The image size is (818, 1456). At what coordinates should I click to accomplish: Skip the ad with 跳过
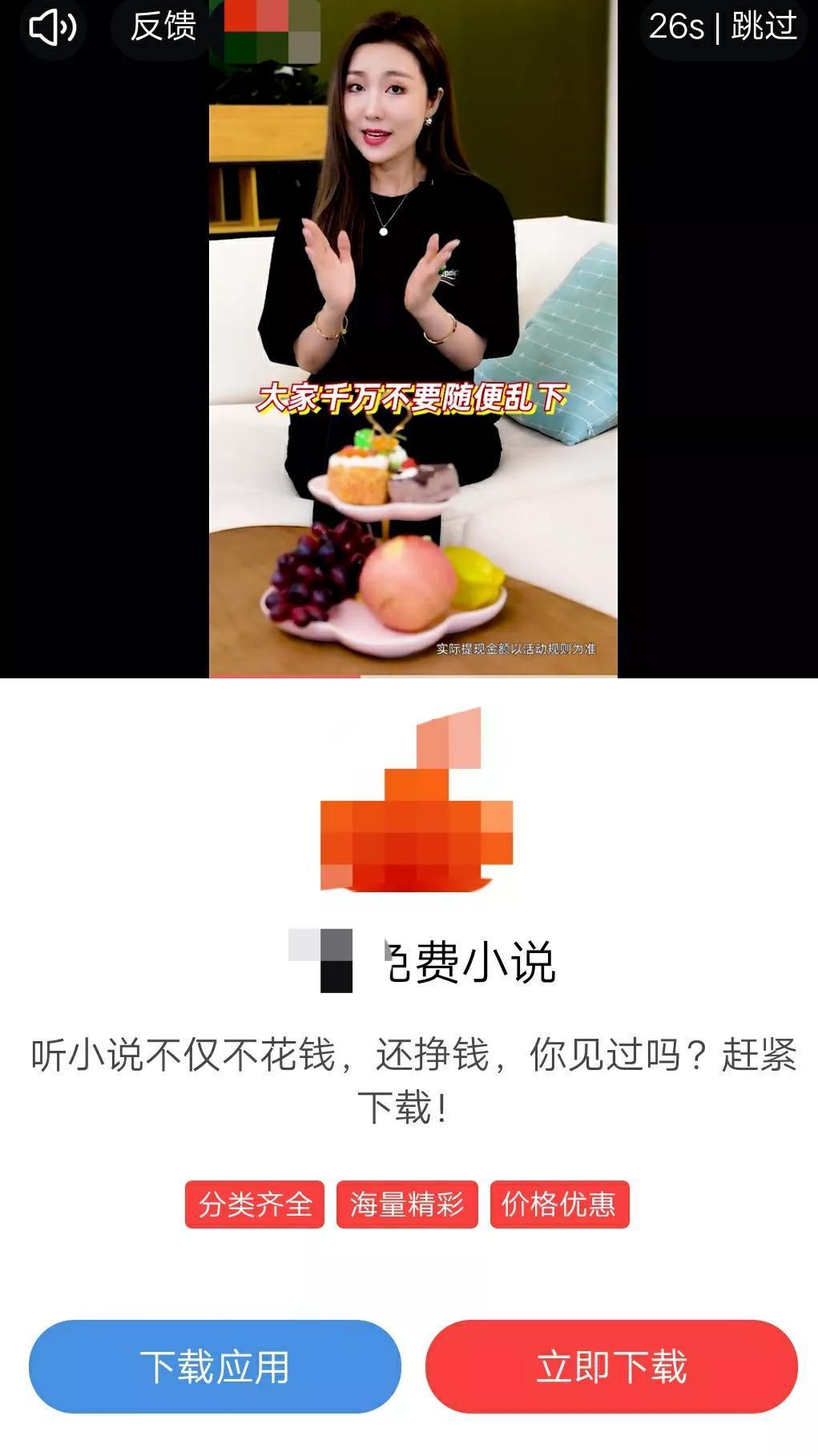pyautogui.click(x=763, y=27)
